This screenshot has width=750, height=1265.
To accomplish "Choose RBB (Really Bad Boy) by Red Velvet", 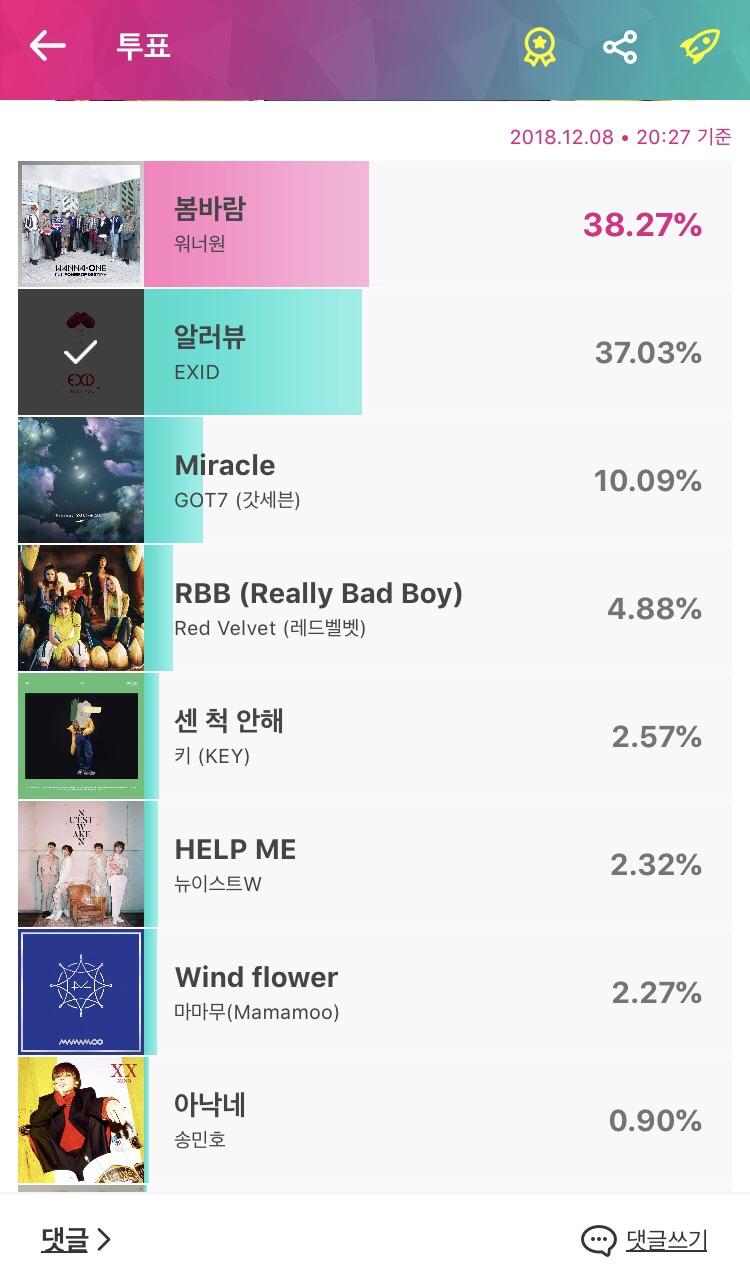I will pyautogui.click(x=375, y=609).
